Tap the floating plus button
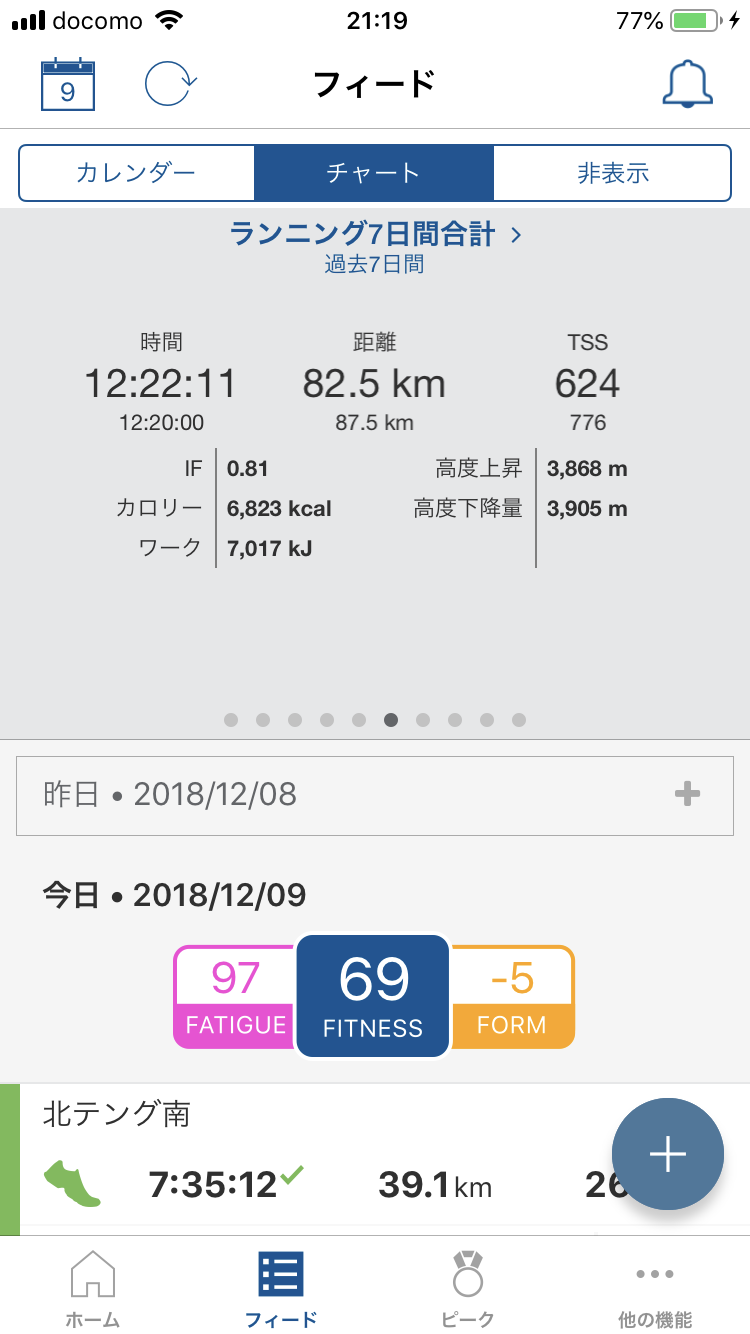The height and width of the screenshot is (1334, 750). (x=667, y=1154)
